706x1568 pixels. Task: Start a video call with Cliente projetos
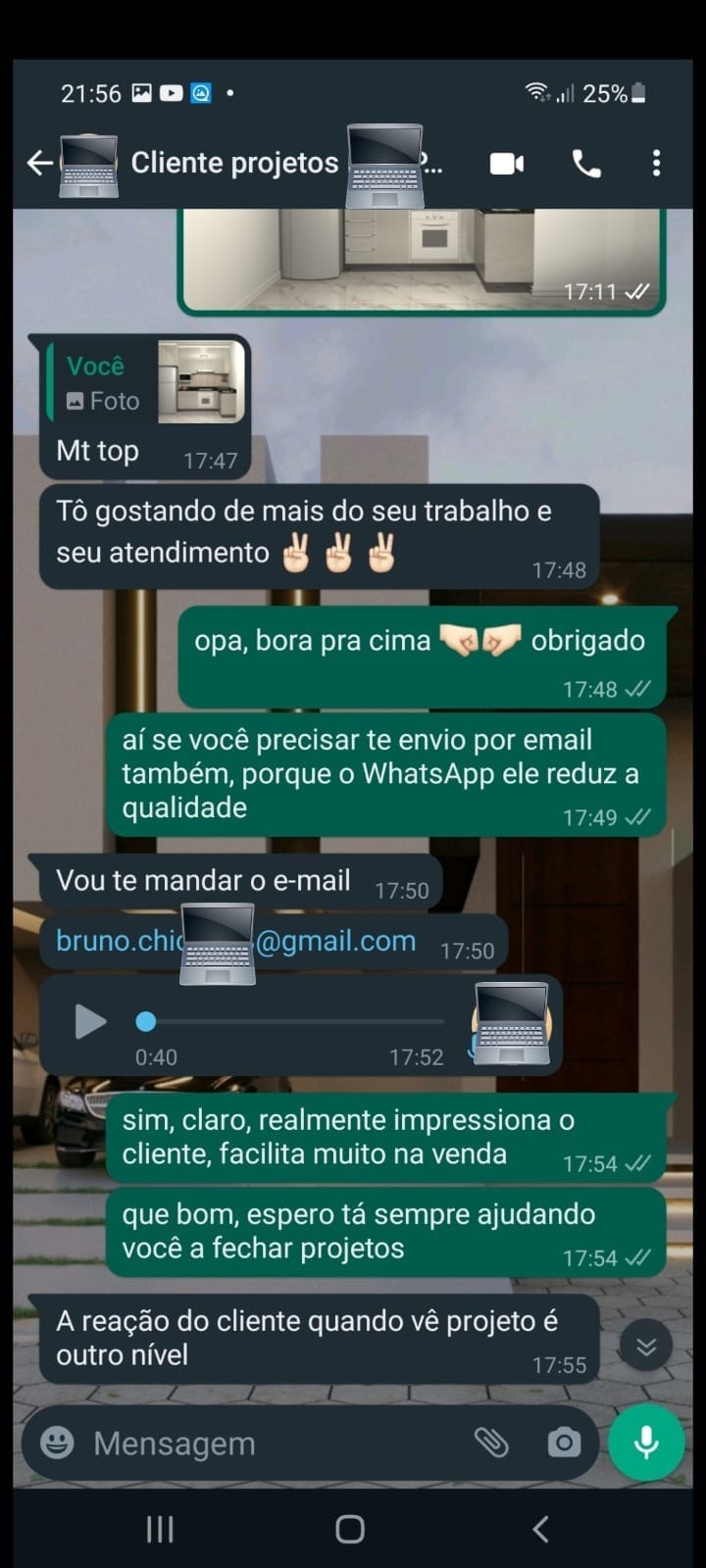click(x=507, y=164)
